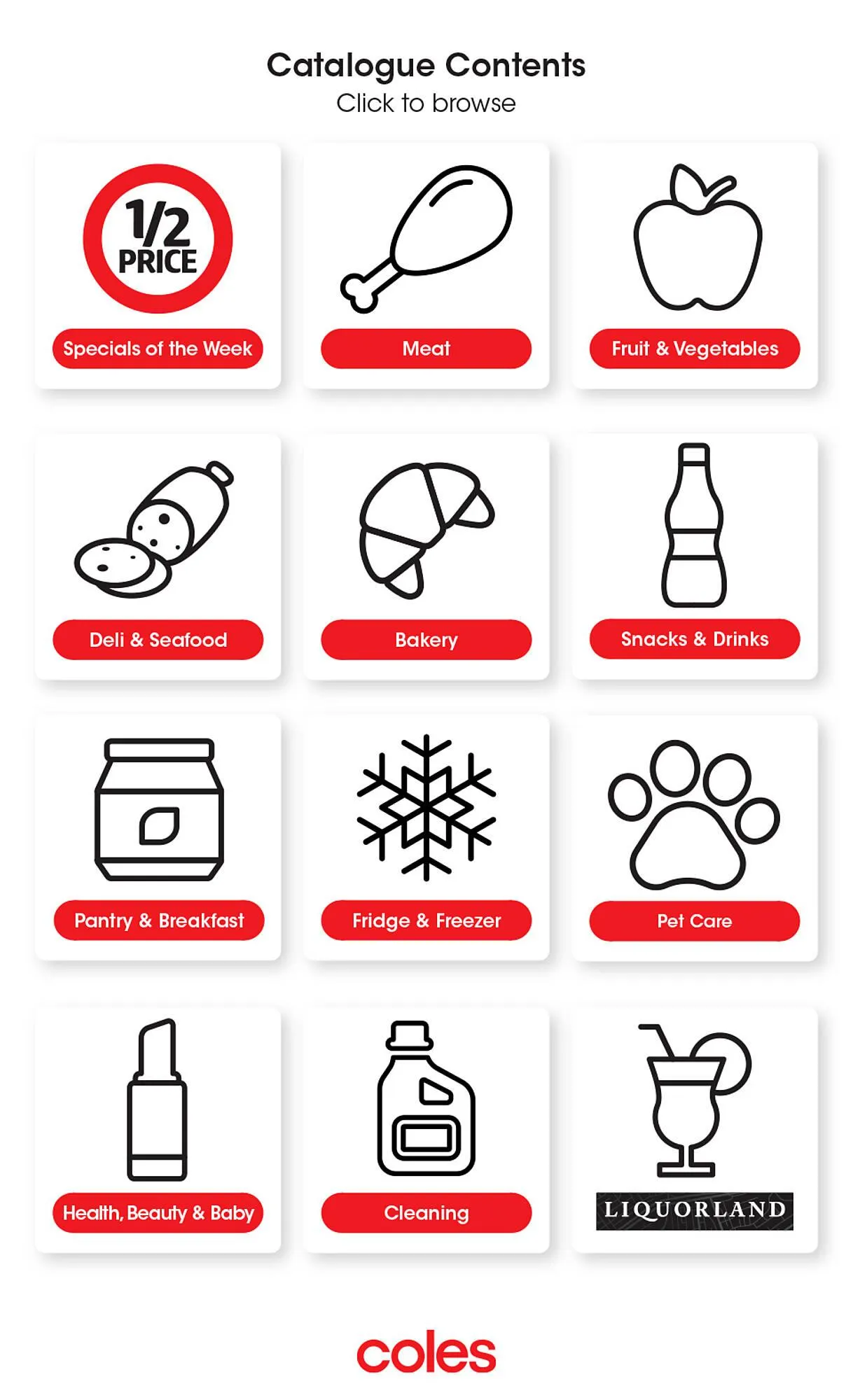Open the Liquorland tile
The height and width of the screenshot is (1400, 853).
tap(695, 1211)
